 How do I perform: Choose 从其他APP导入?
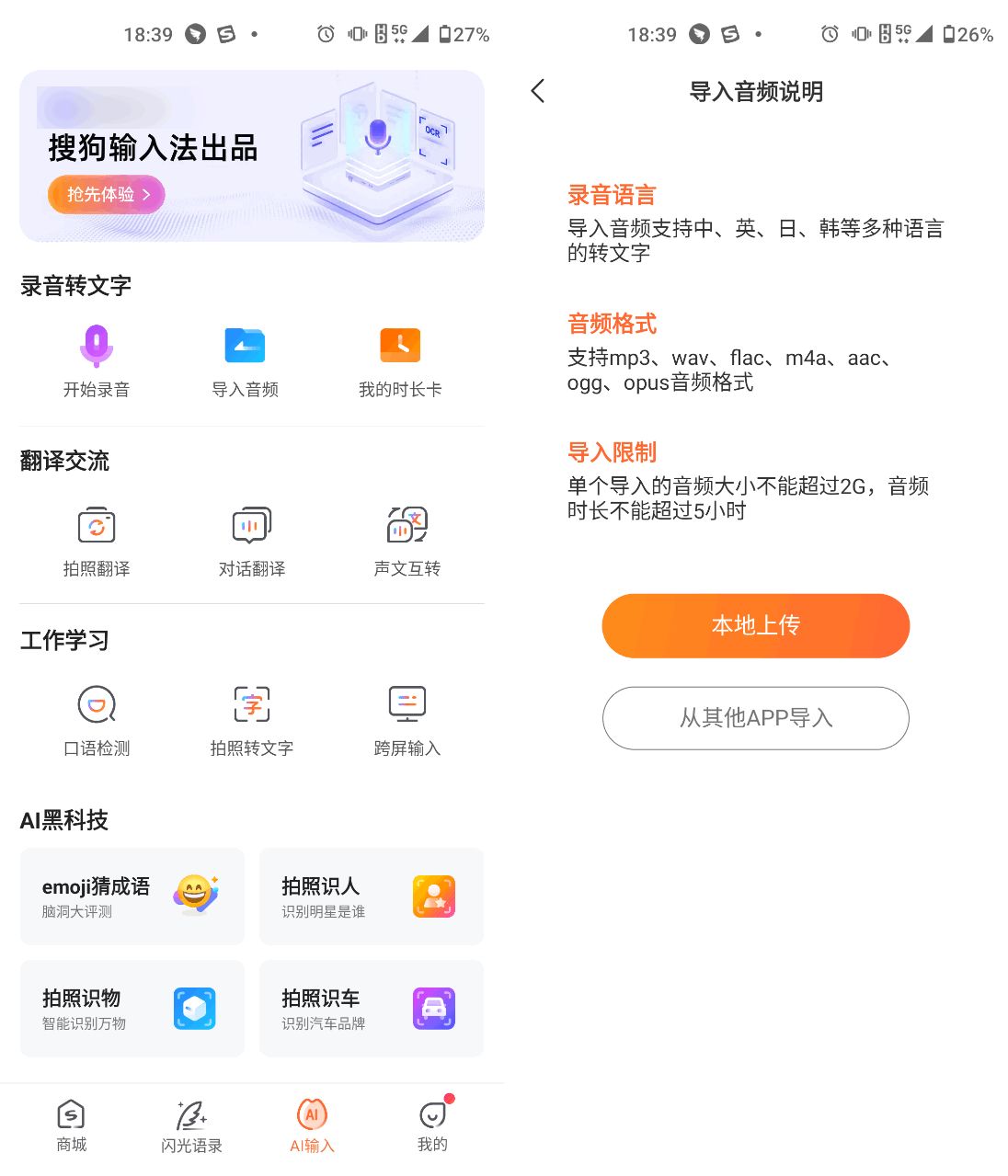coord(755,718)
